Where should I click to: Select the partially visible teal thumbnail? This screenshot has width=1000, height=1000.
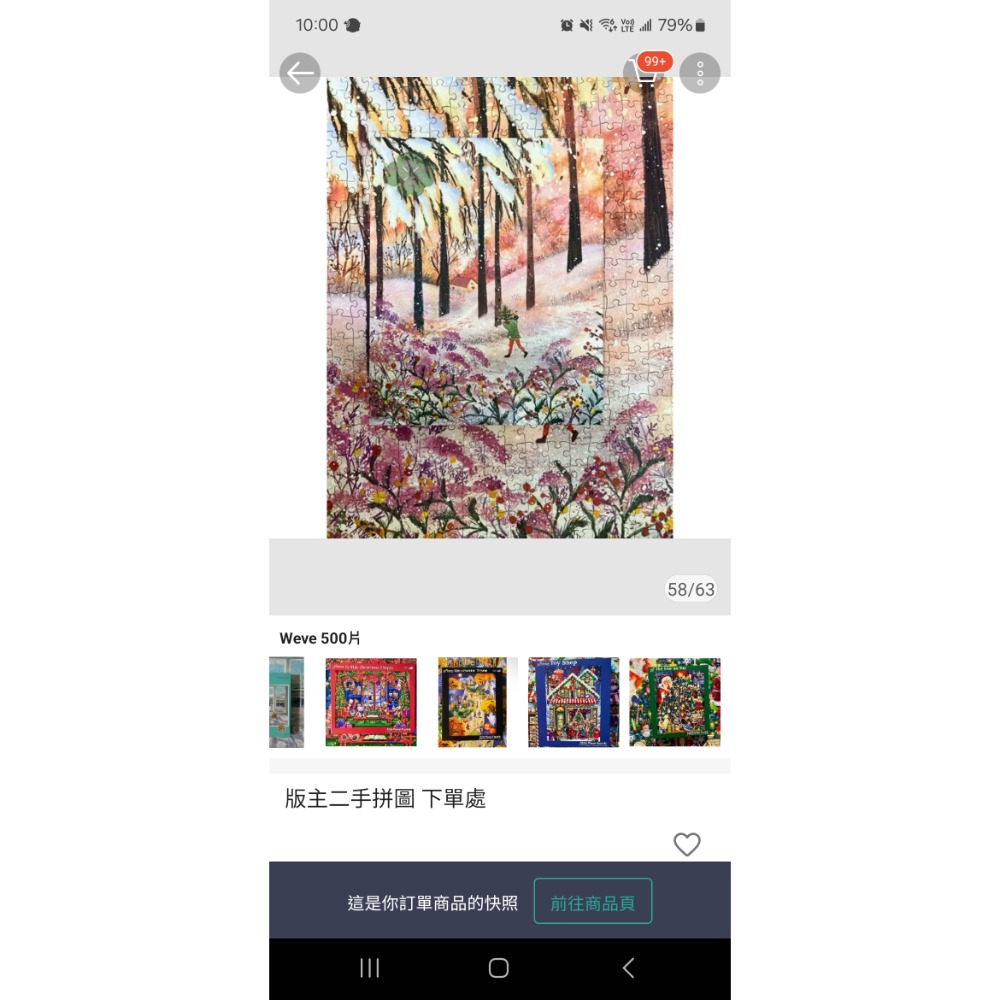pos(286,702)
